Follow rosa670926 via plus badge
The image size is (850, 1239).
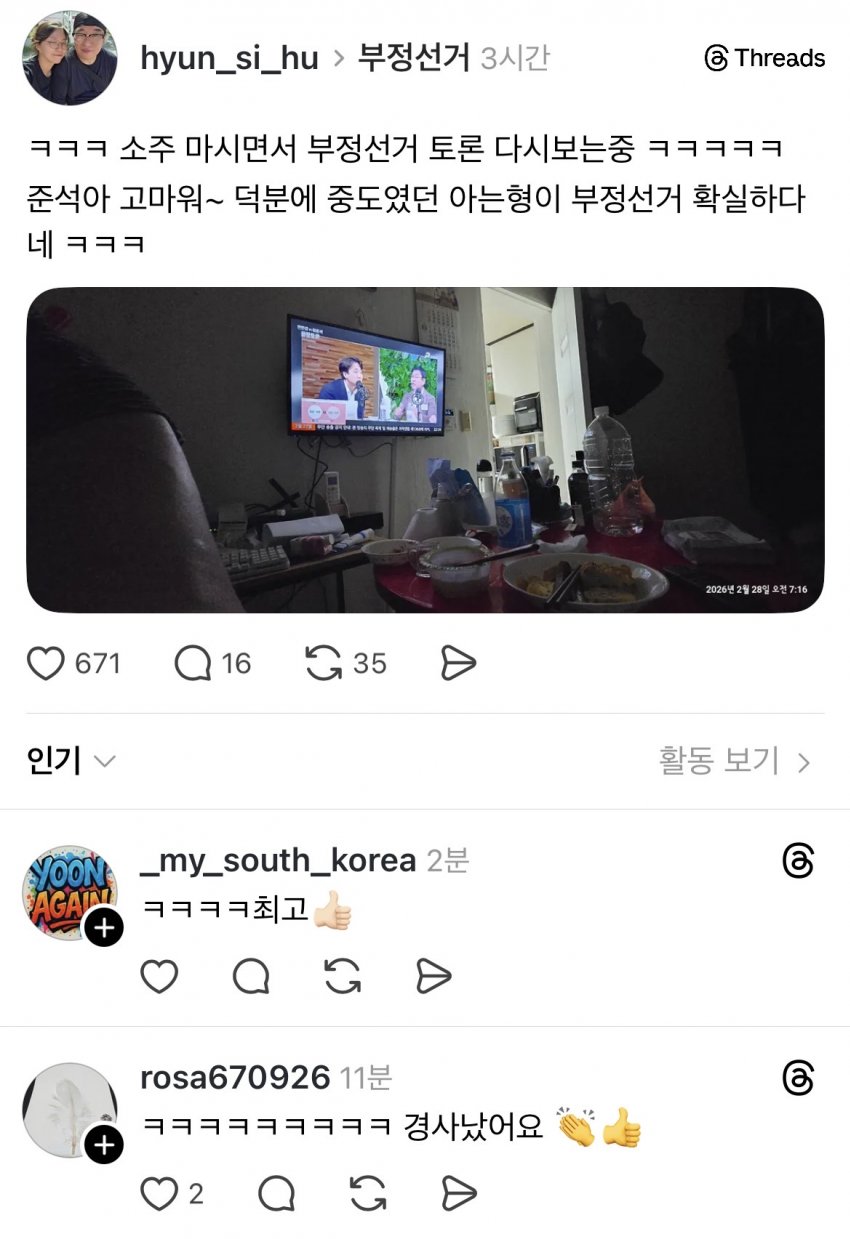103,1145
